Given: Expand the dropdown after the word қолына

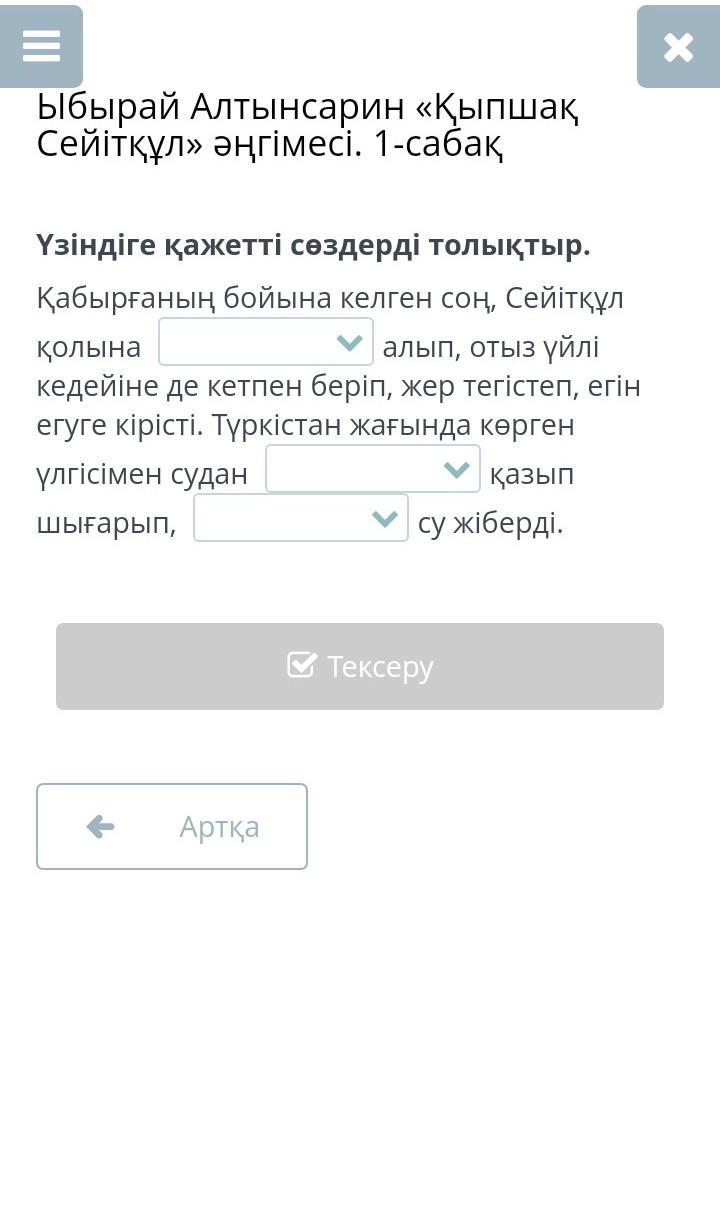Looking at the screenshot, I should 266,342.
